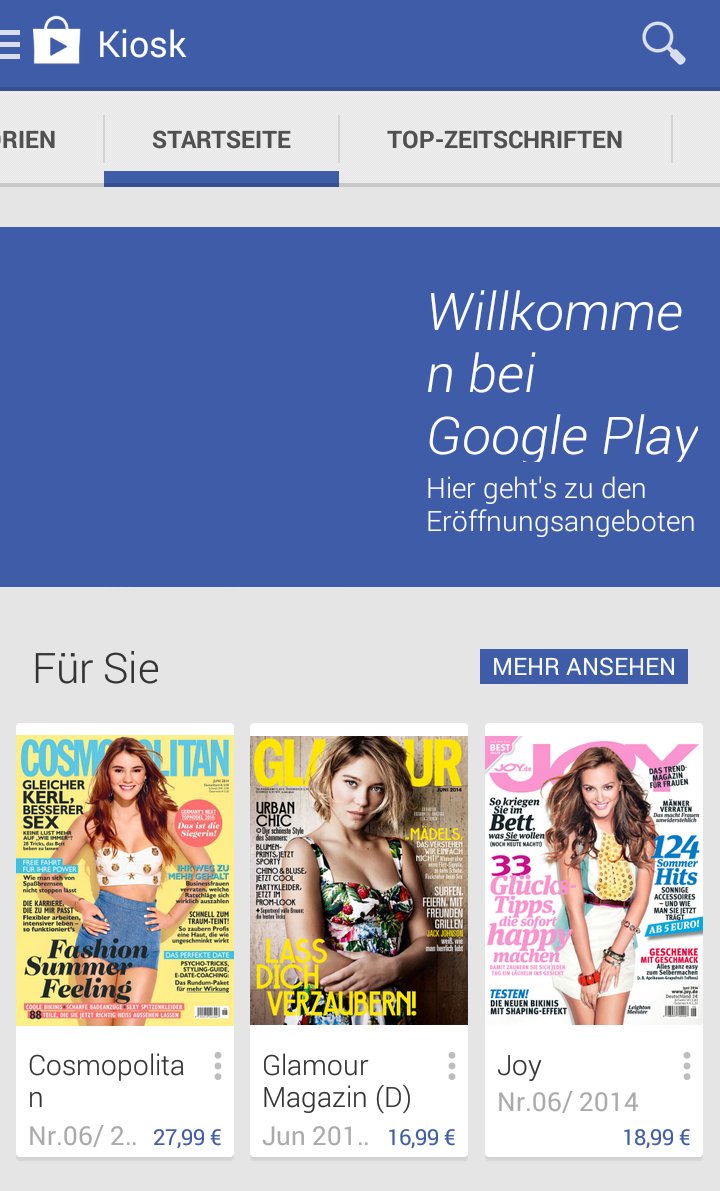Viewport: 720px width, 1191px height.
Task: Select the Startseite tab
Action: pyautogui.click(x=221, y=140)
